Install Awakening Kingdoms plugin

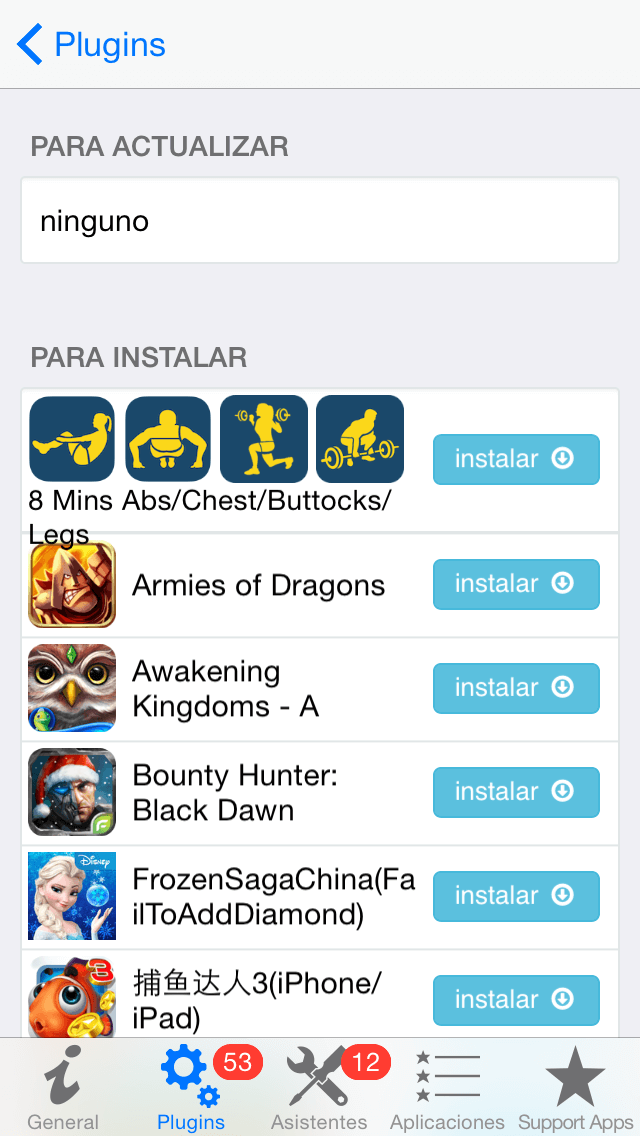click(x=516, y=688)
